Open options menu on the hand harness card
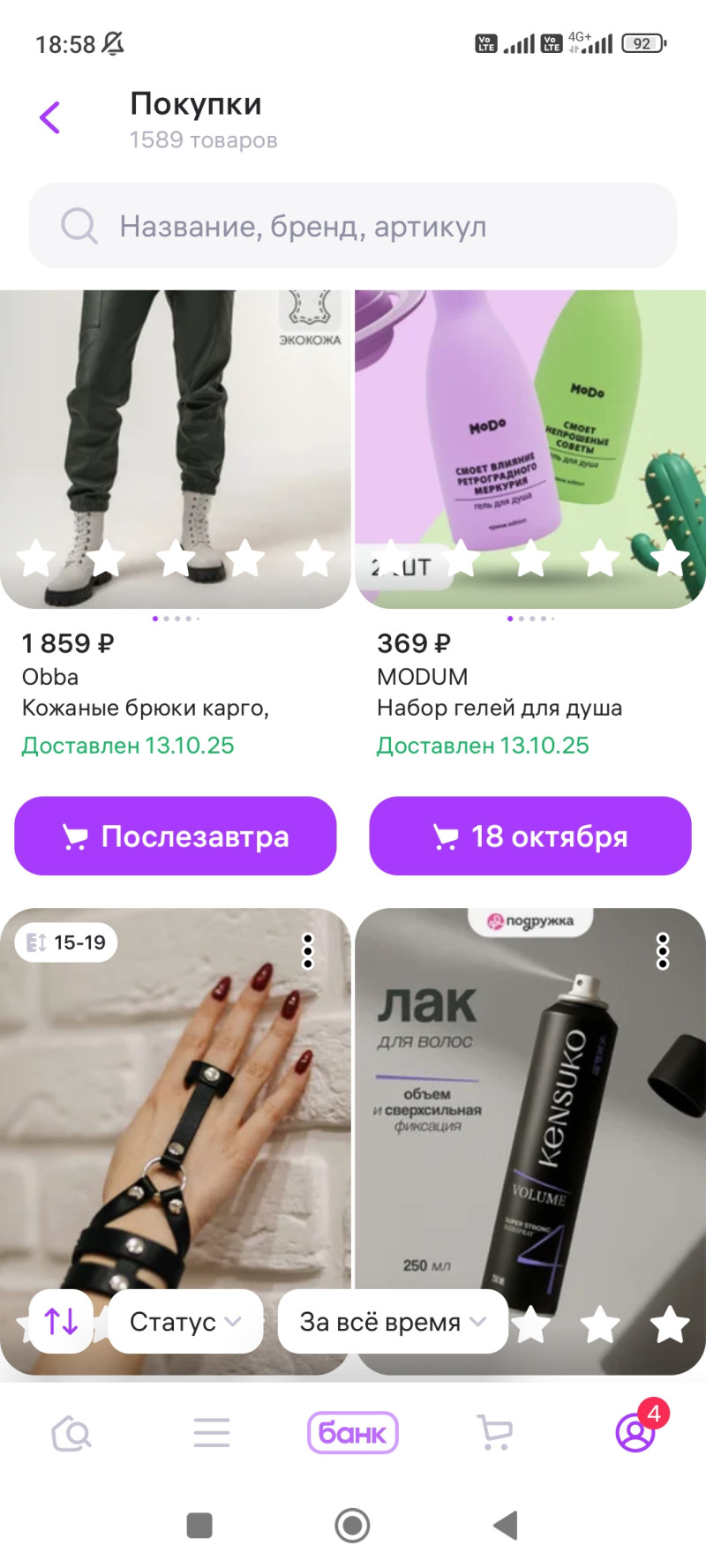Screen dimensions: 706x1568 308,951
